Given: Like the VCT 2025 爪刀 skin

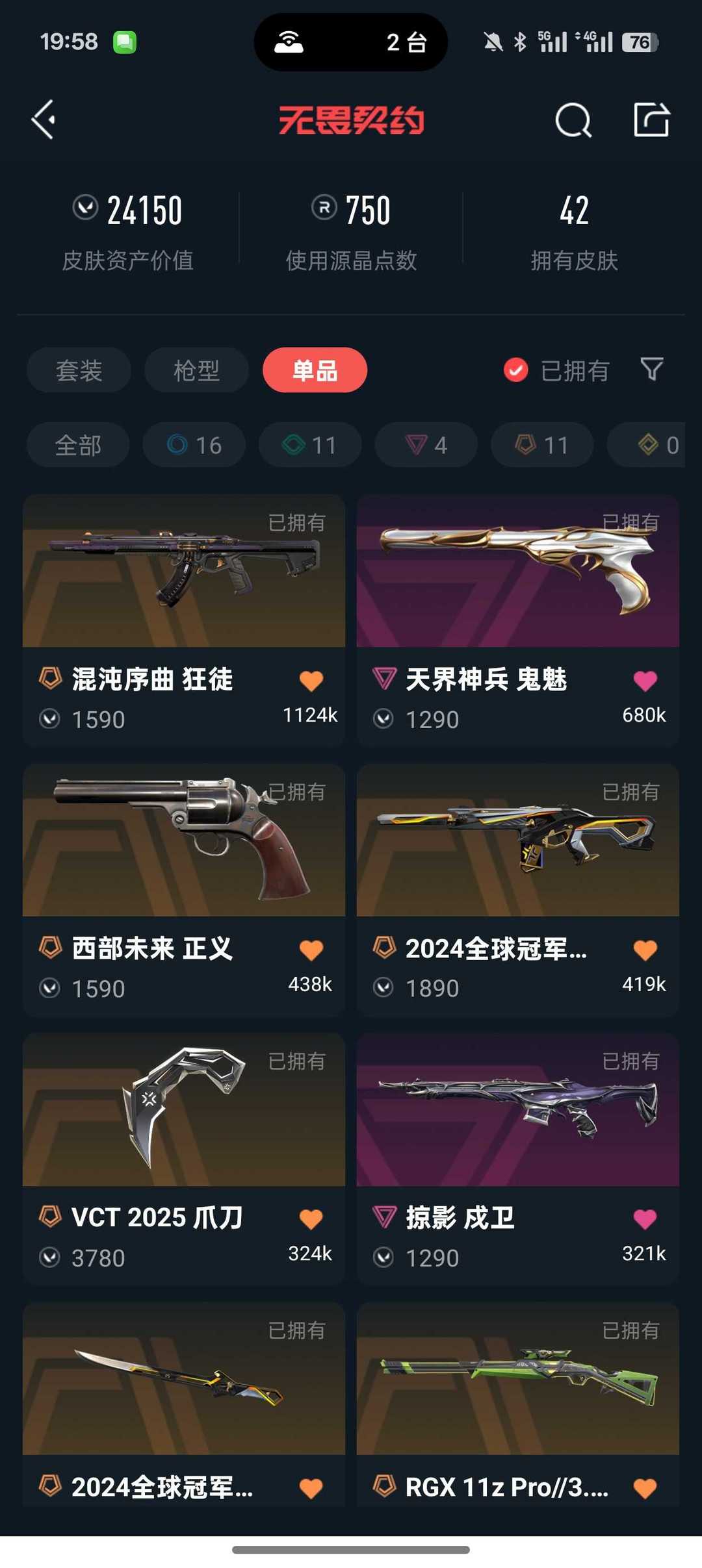Looking at the screenshot, I should [x=311, y=1219].
